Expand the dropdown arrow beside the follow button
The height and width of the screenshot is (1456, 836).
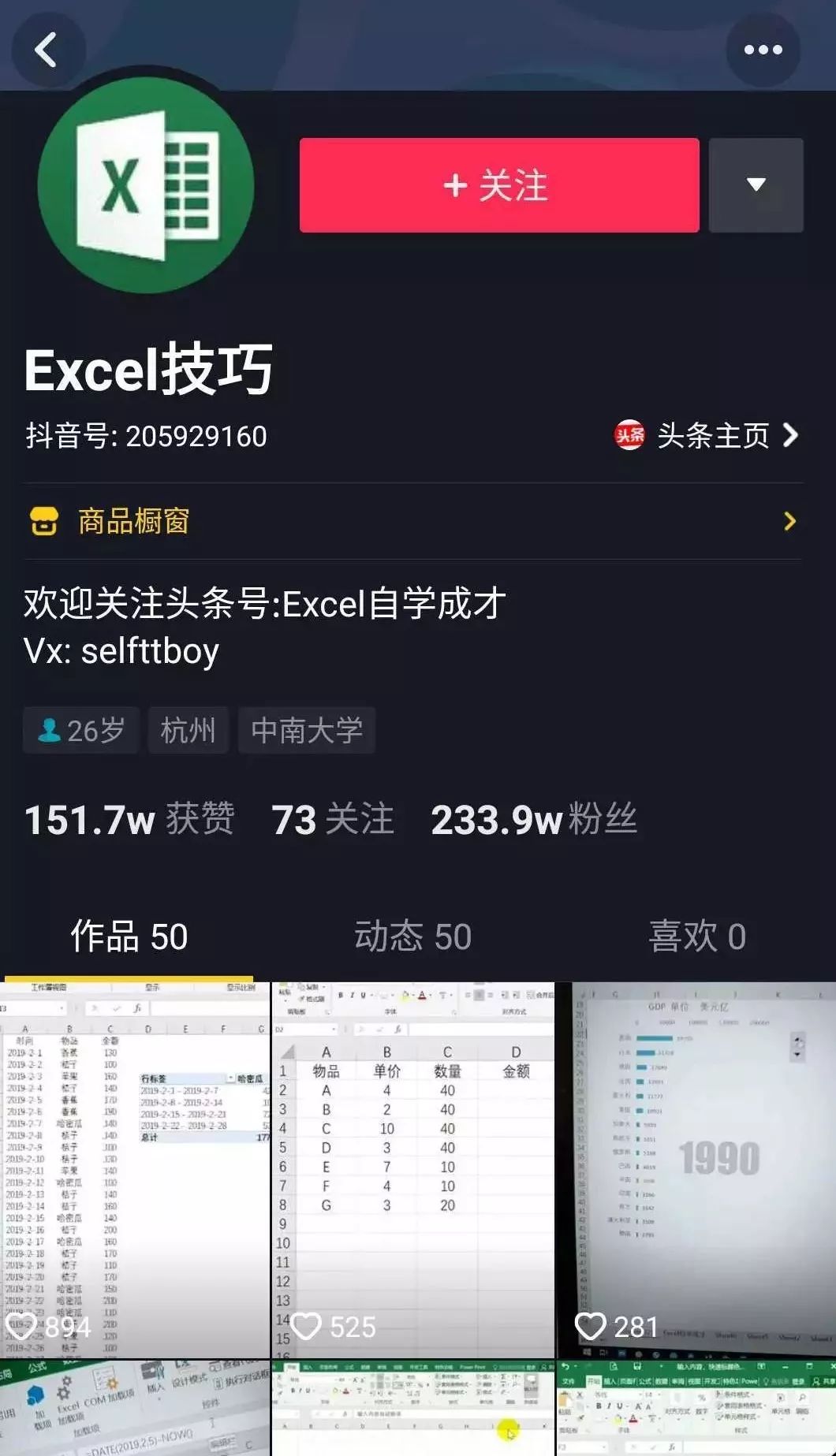coord(756,185)
